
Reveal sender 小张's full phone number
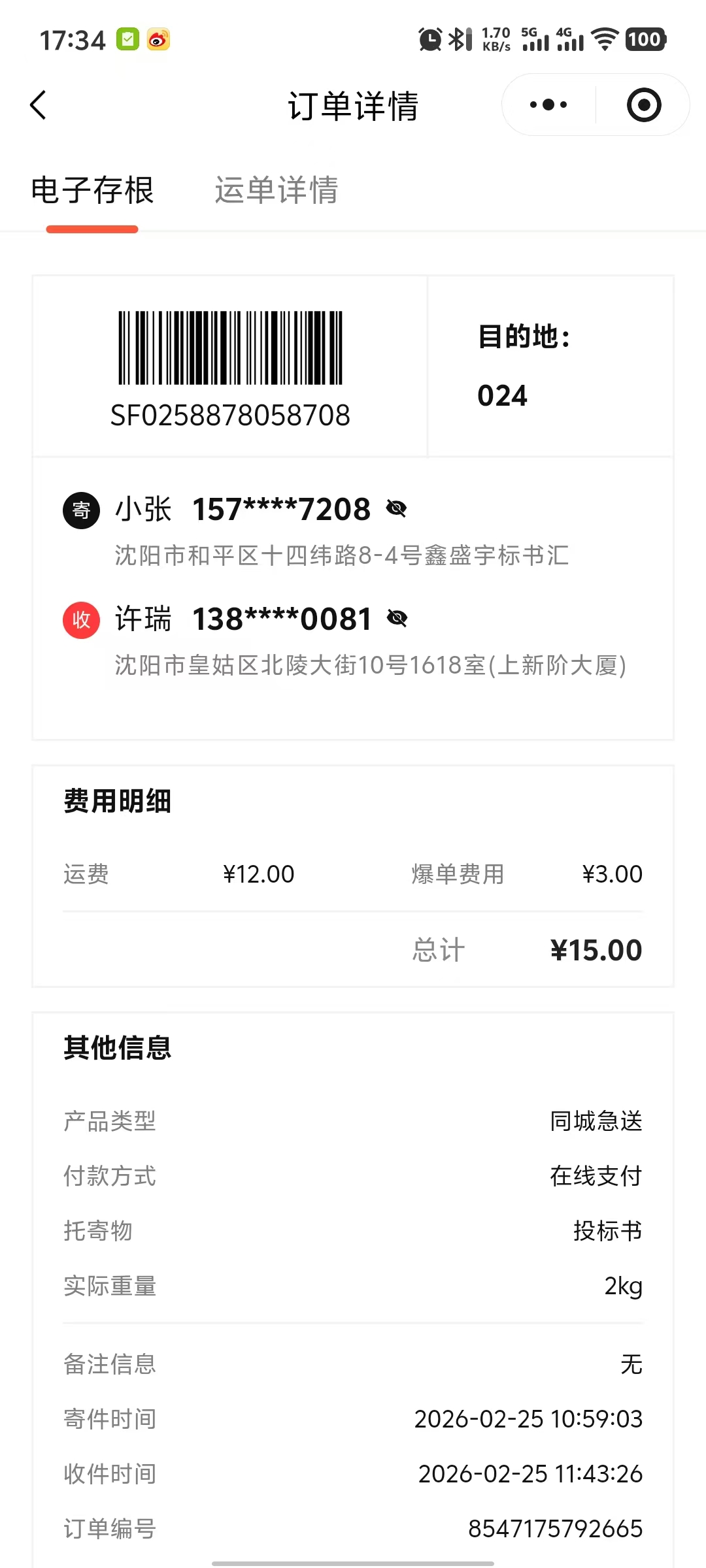click(397, 508)
